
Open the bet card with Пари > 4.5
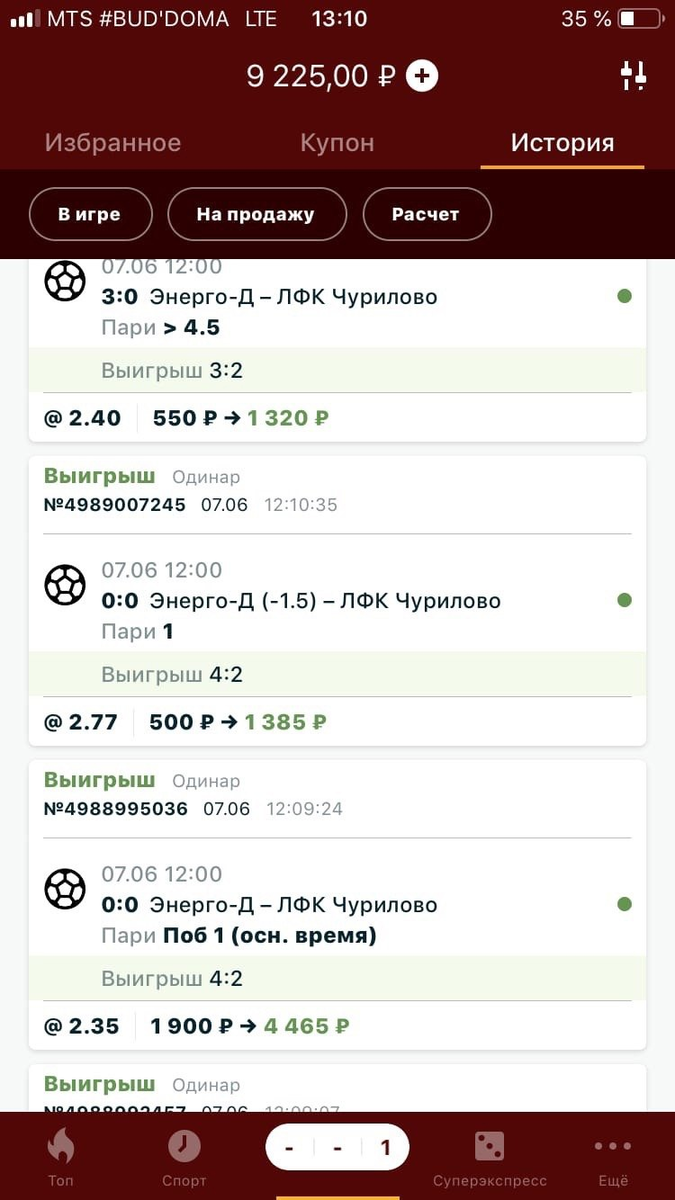point(337,350)
